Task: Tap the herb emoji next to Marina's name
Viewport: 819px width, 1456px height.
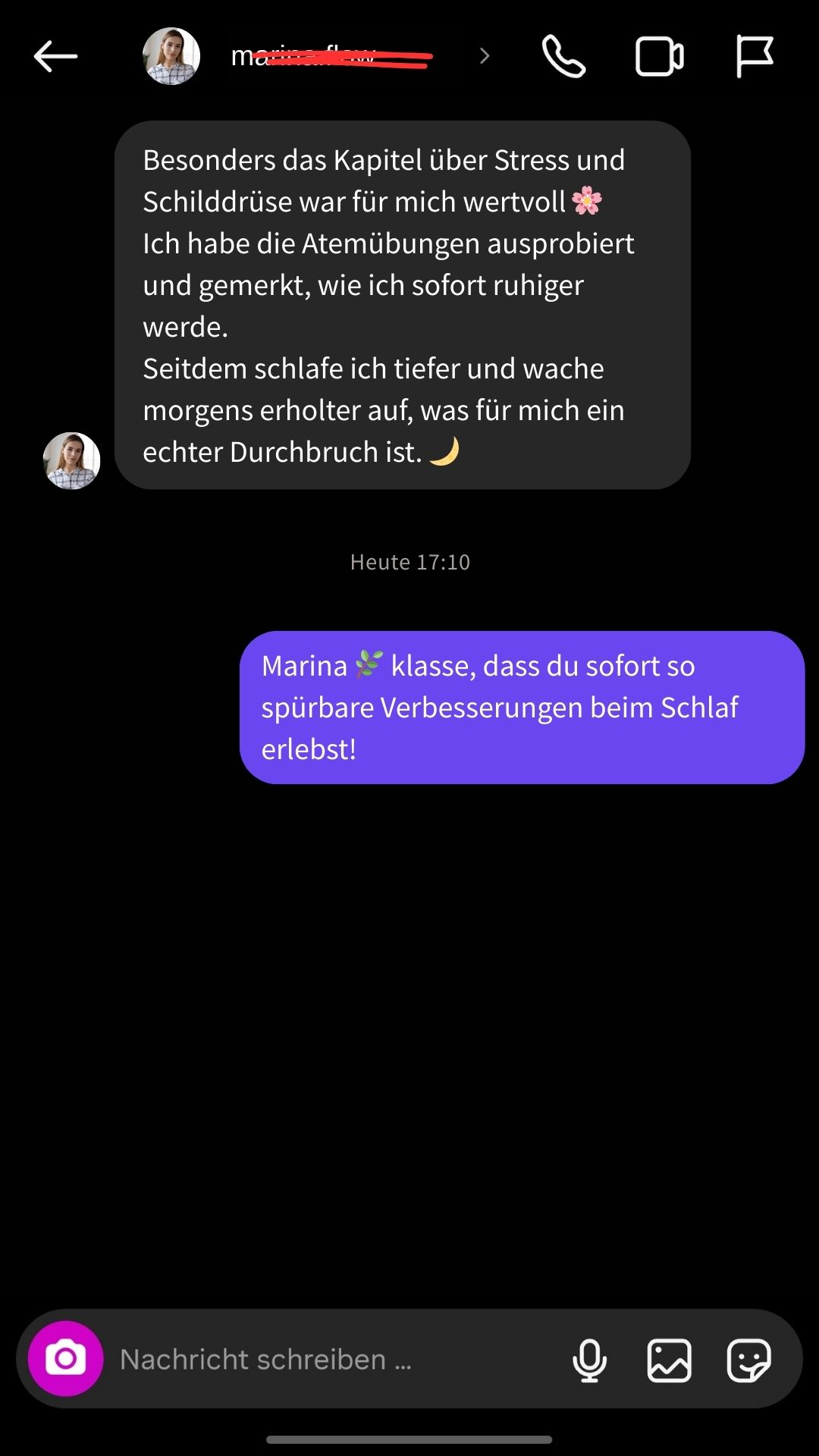Action: pyautogui.click(x=369, y=664)
